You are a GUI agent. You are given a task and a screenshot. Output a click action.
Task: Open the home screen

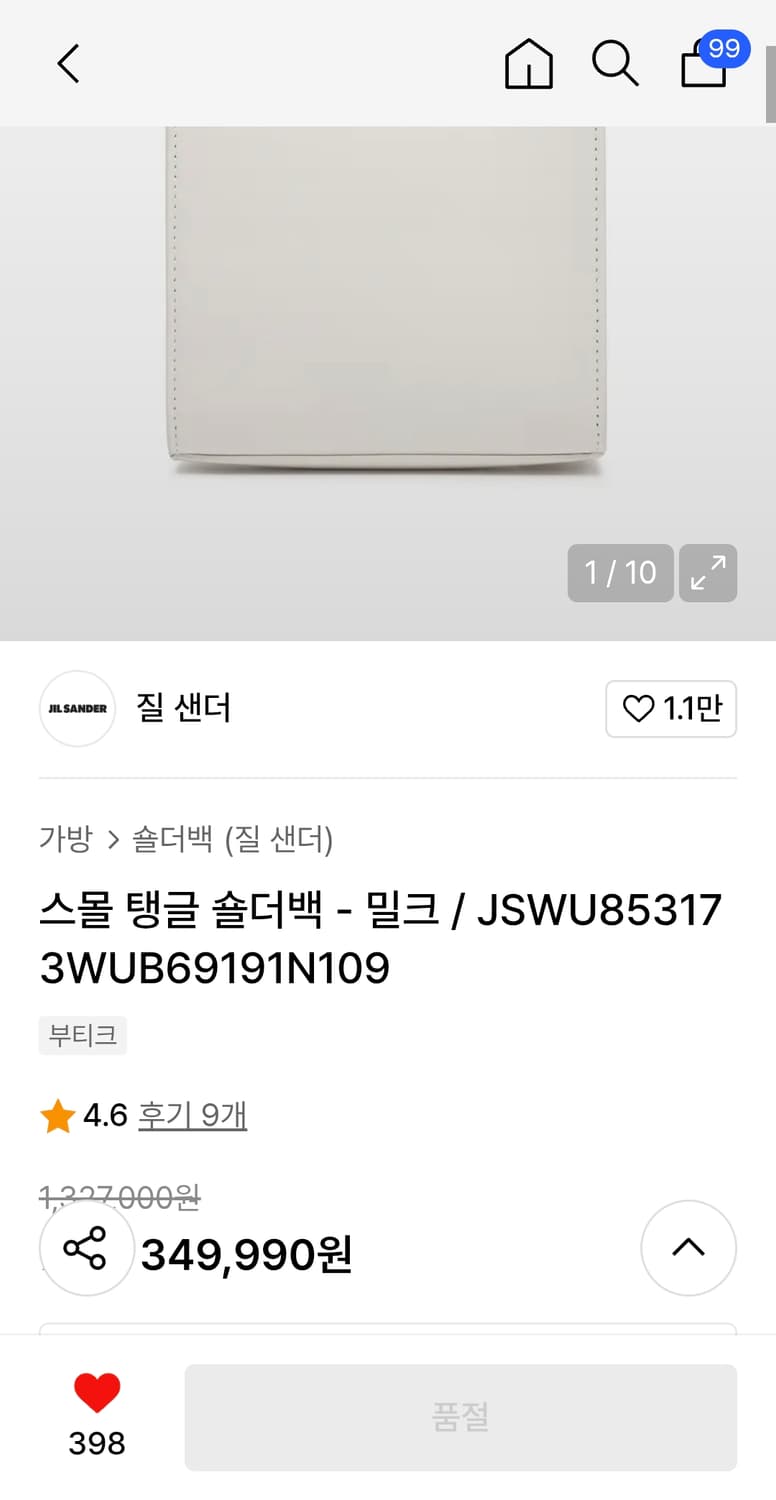tap(528, 63)
